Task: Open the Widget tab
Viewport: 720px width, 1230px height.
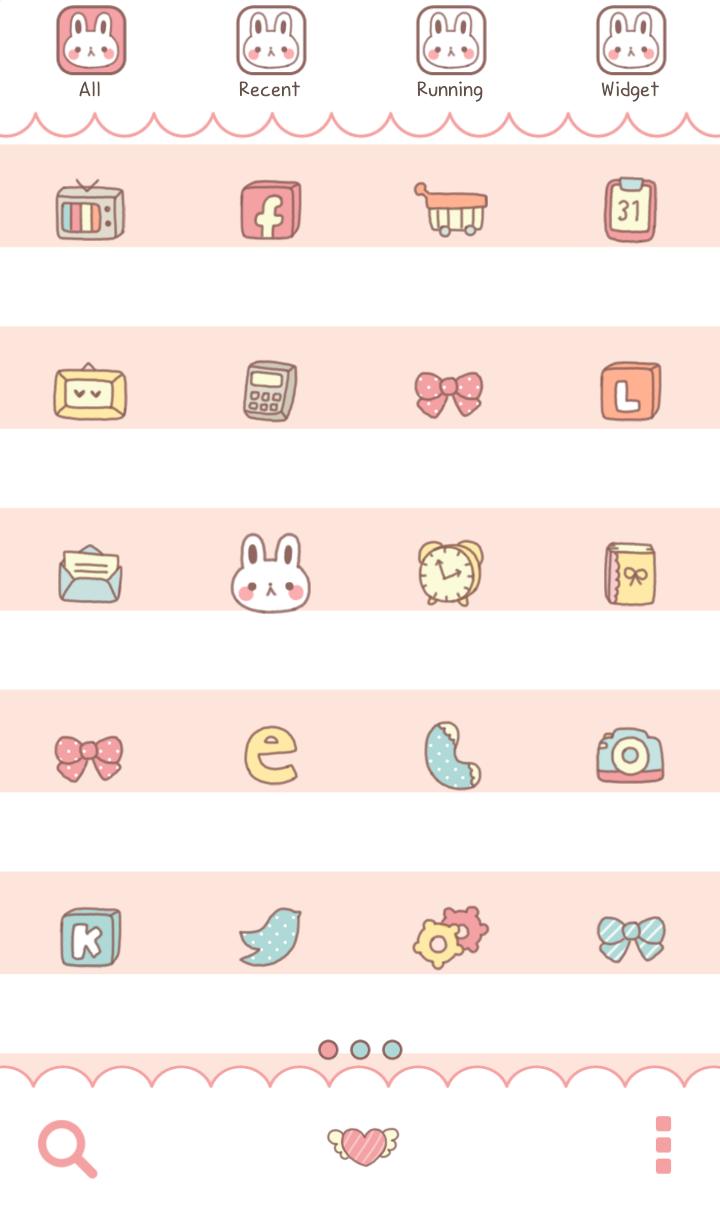Action: click(x=630, y=52)
